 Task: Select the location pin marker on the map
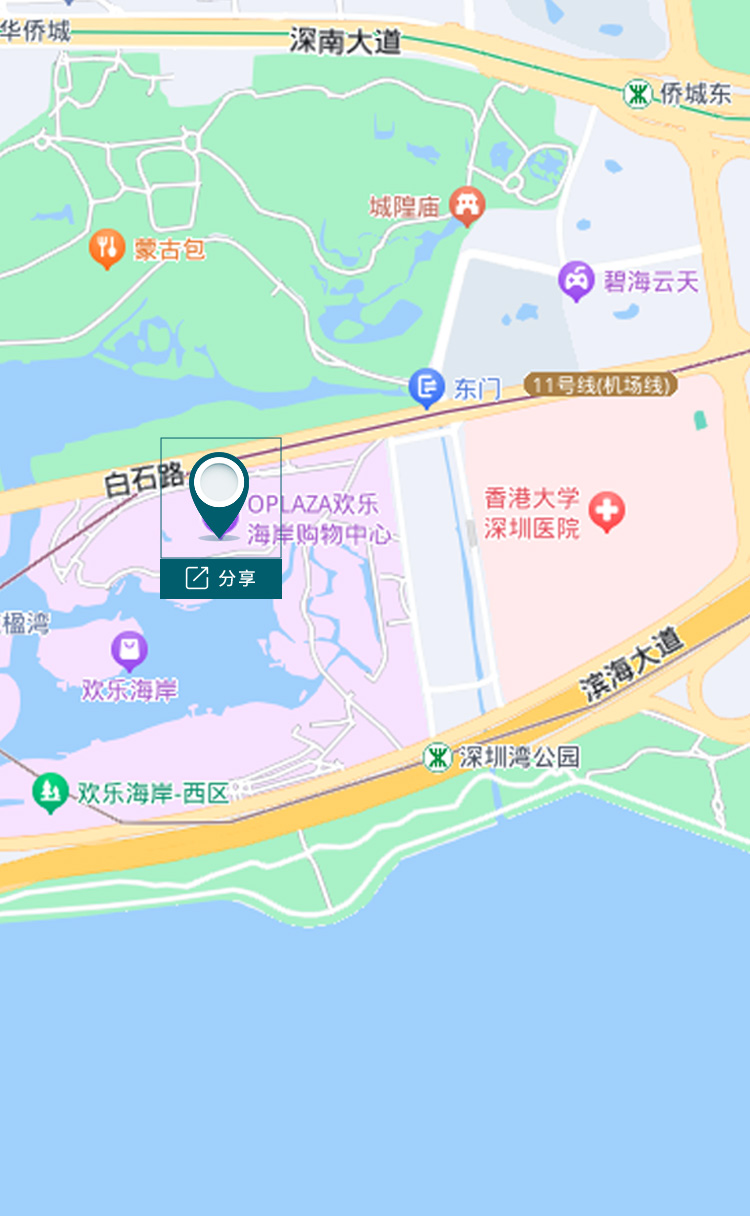click(x=219, y=492)
